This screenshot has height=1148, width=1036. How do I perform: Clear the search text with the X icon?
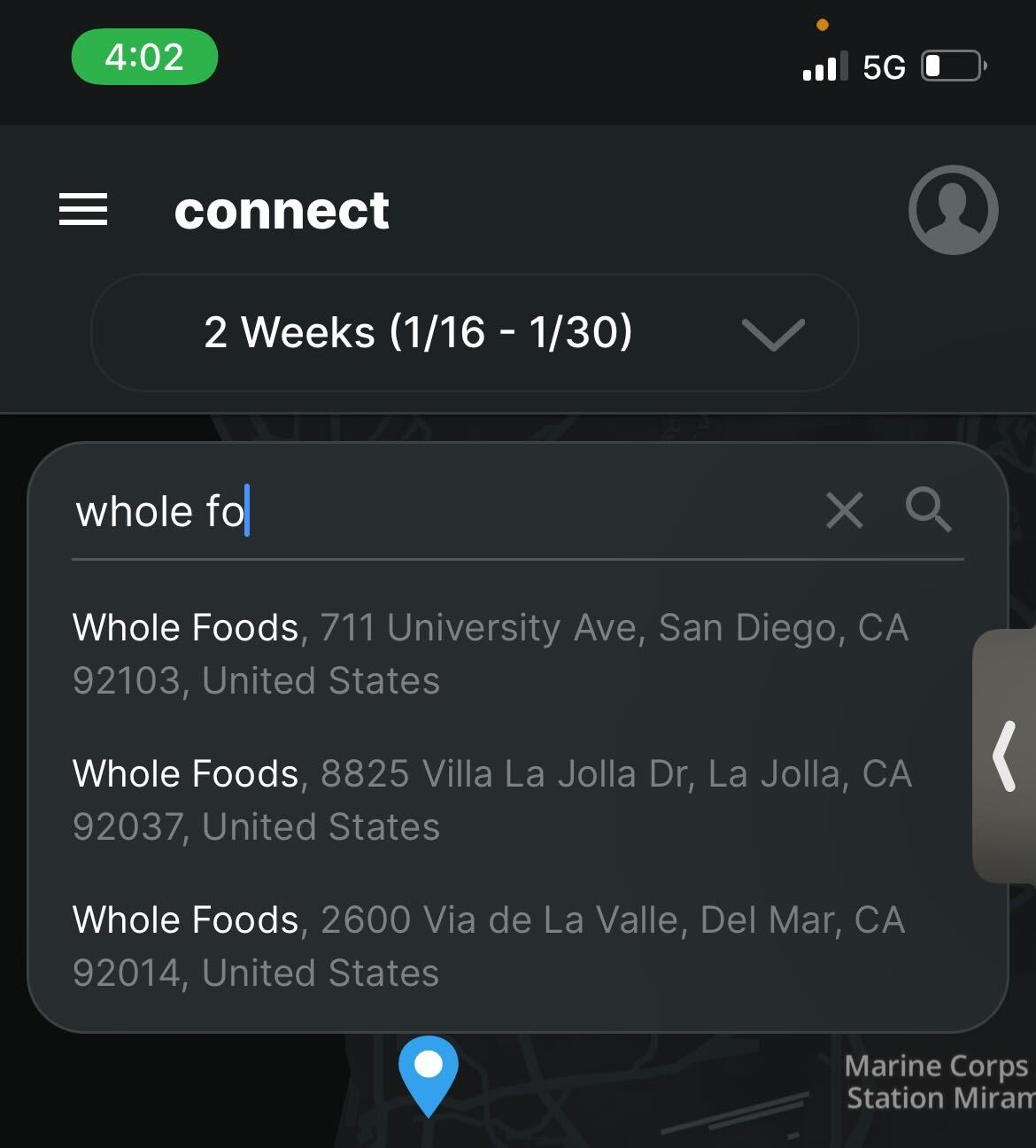[x=844, y=510]
